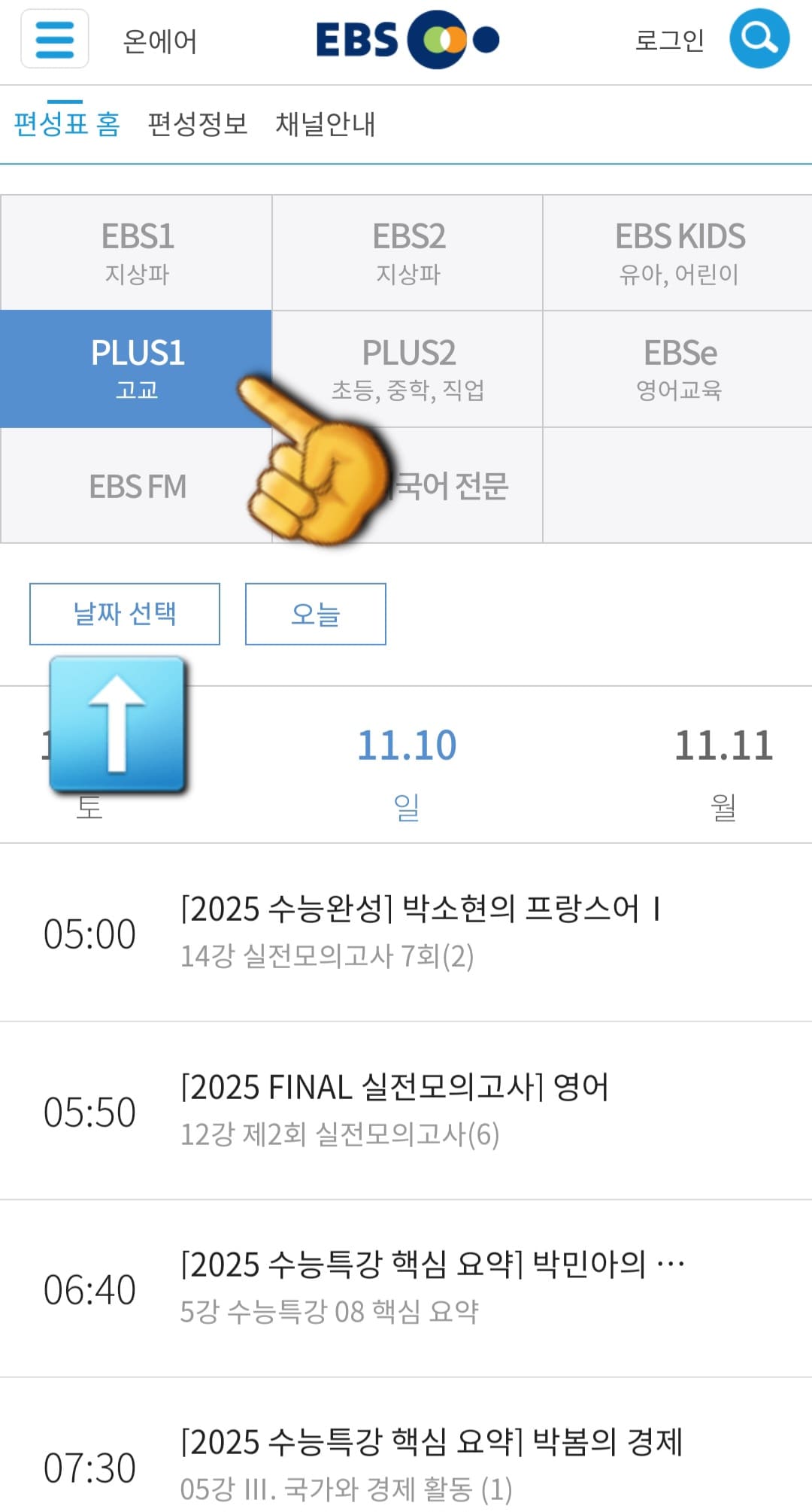This screenshot has height=1512, width=812.
Task: Click the 오늘 today button
Action: click(x=315, y=614)
